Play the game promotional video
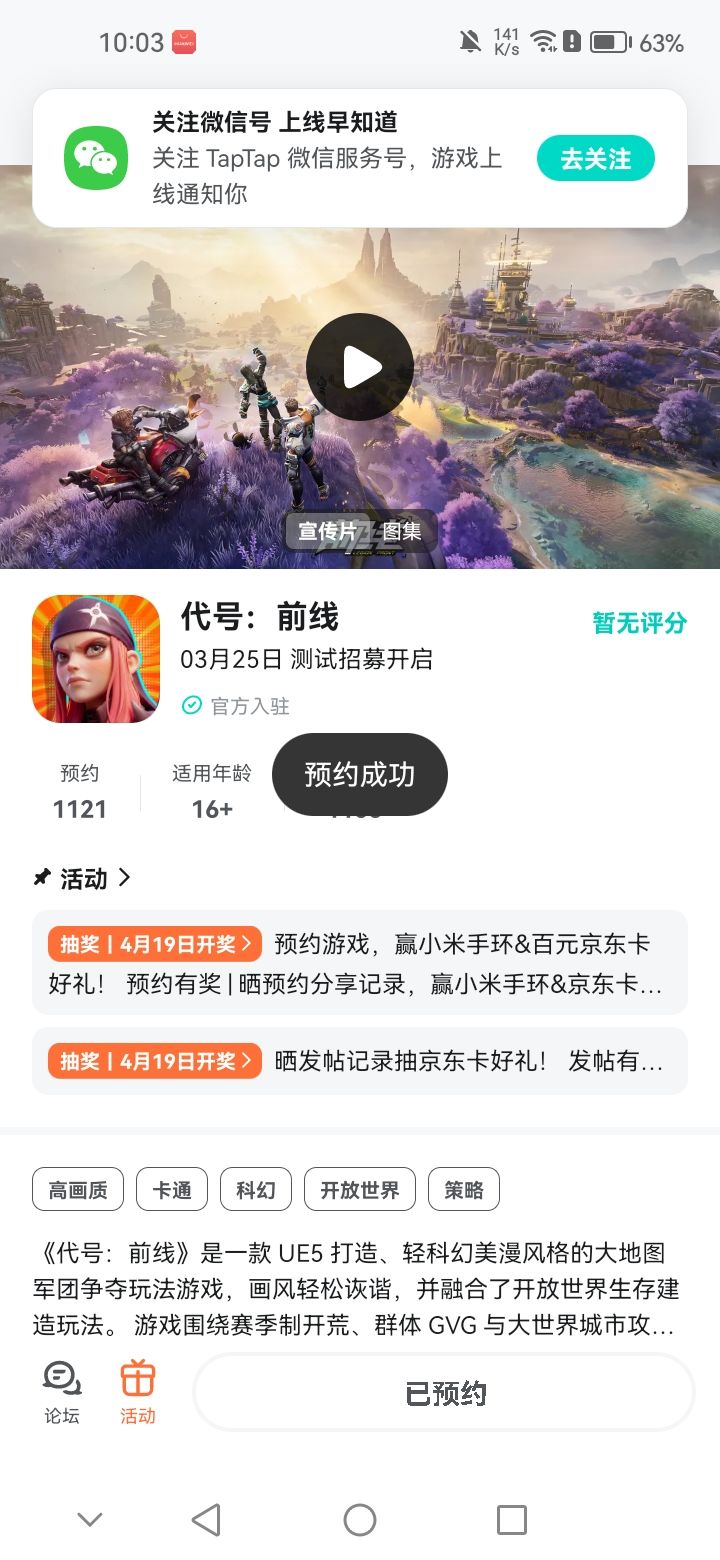Screen dimensions: 720x1560 (360, 366)
